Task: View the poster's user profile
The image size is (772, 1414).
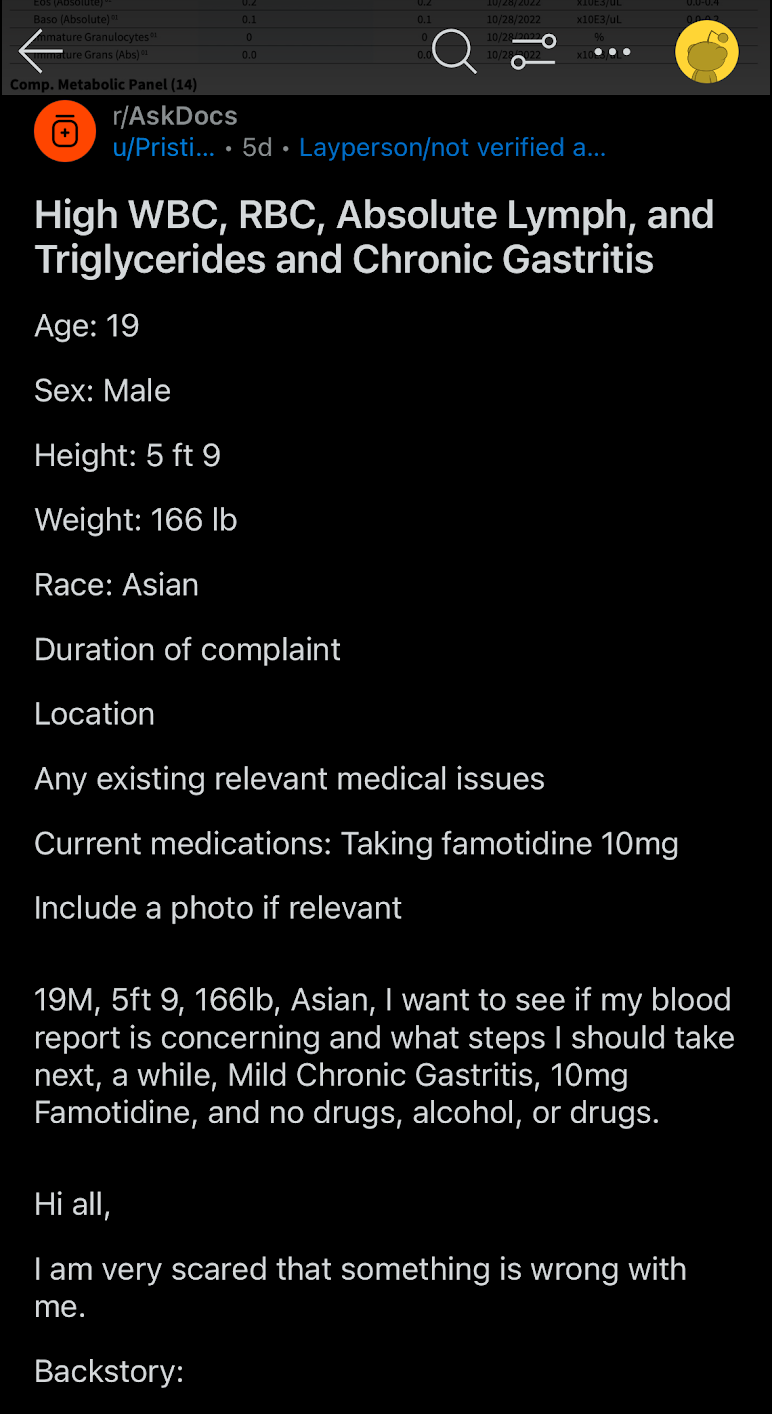Action: click(x=164, y=148)
